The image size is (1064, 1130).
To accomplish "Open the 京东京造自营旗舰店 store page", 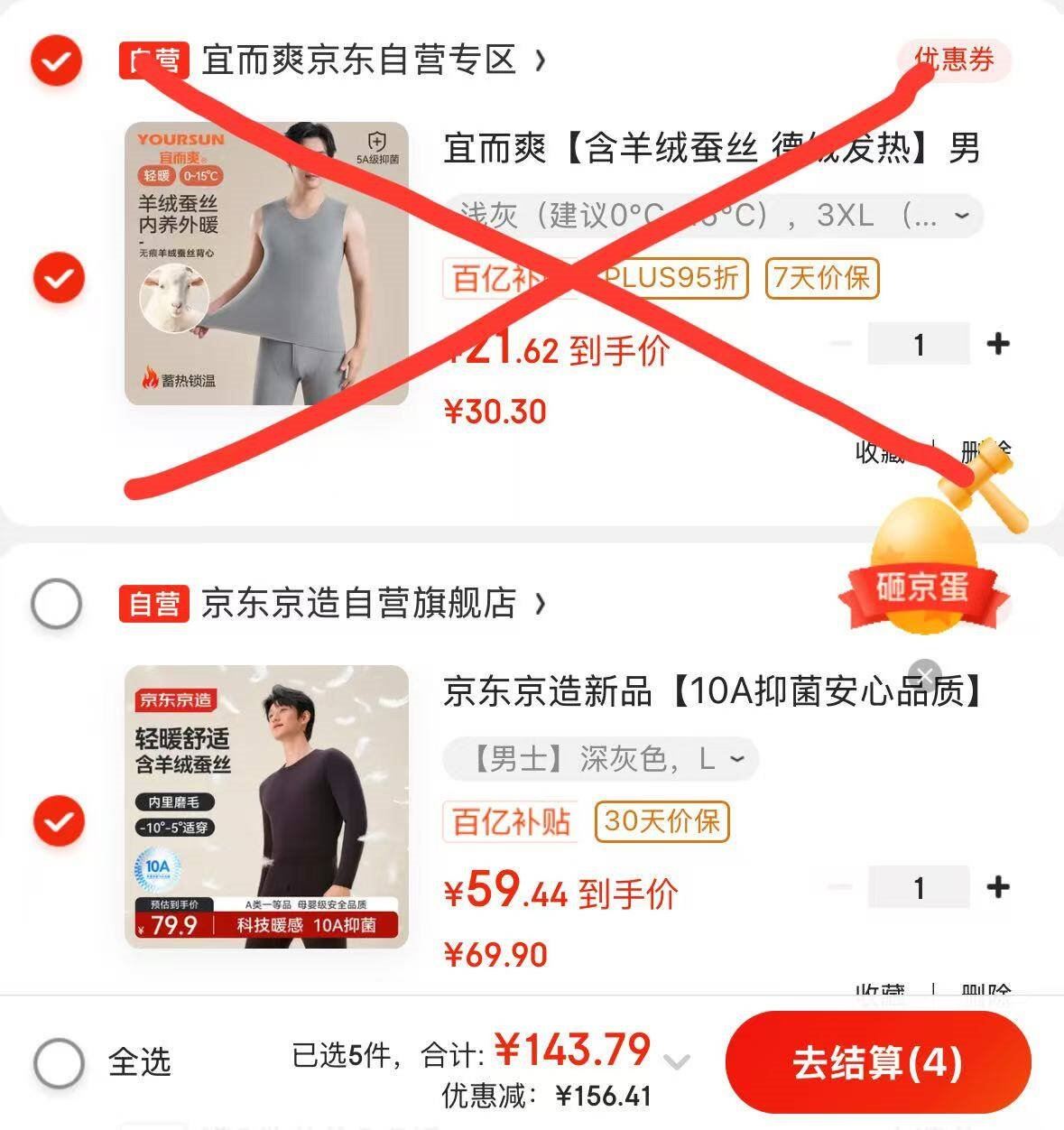I will click(x=361, y=603).
